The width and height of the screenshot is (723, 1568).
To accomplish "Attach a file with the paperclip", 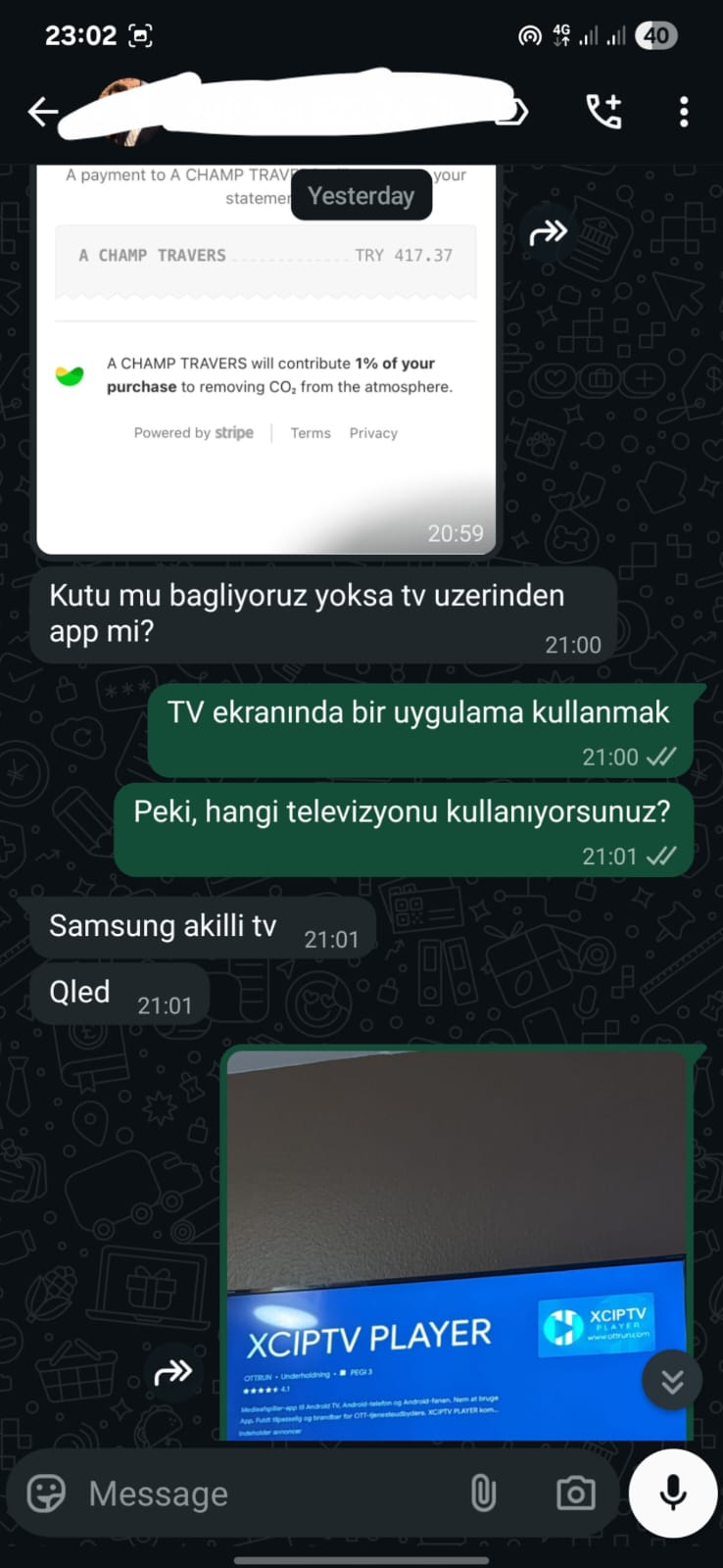I will coord(483,1494).
